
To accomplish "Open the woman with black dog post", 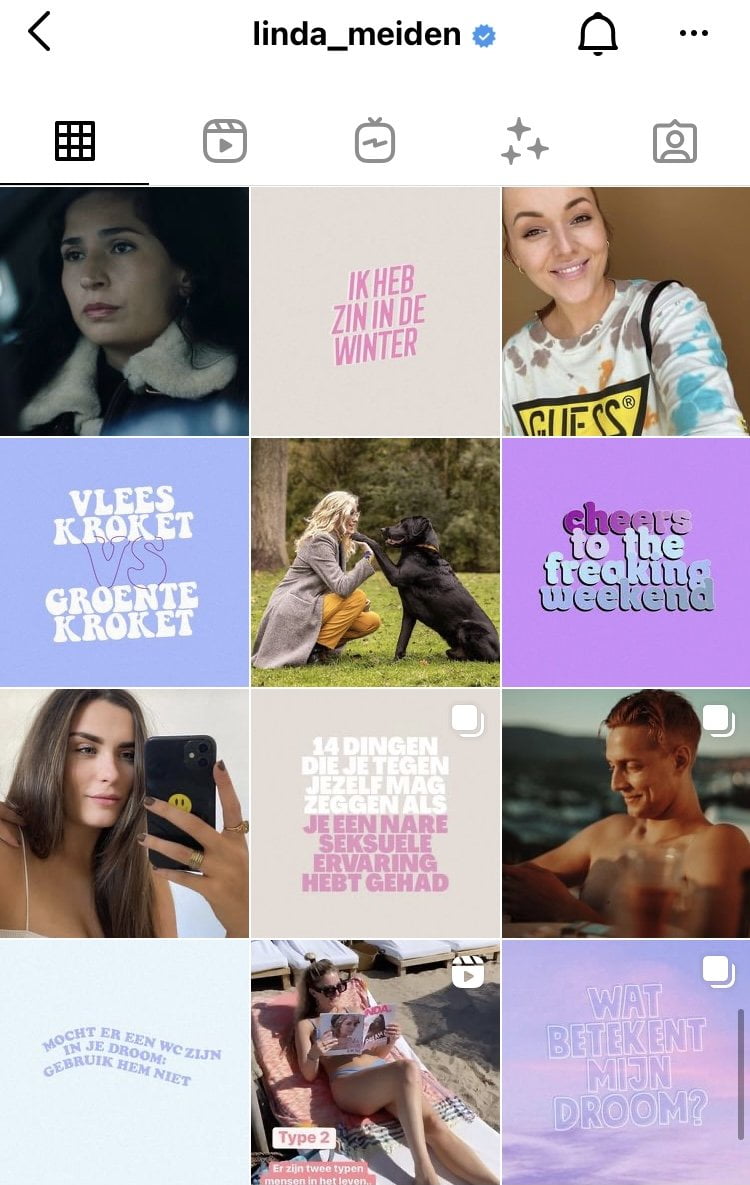I will [x=375, y=562].
